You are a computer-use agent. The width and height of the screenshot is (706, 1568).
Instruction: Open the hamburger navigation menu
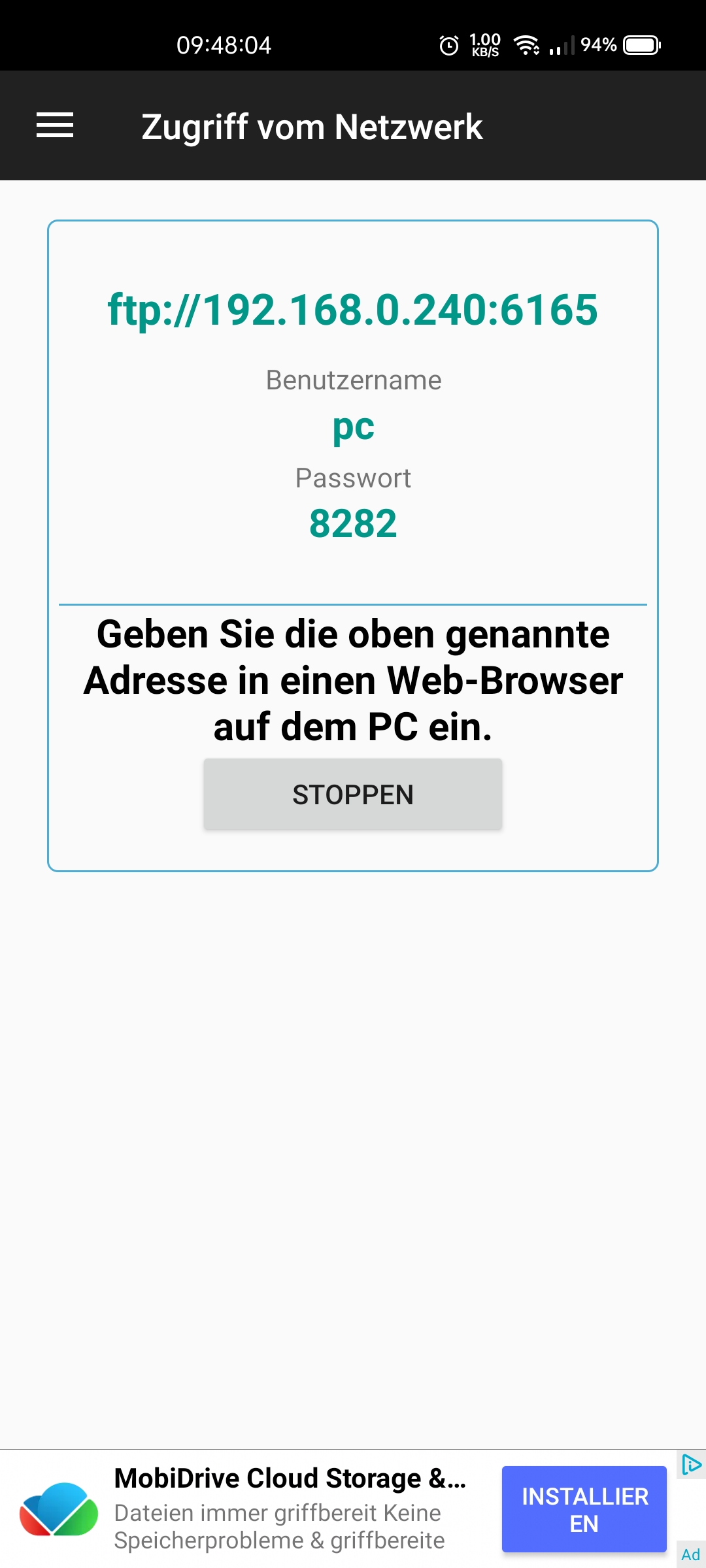[55, 125]
